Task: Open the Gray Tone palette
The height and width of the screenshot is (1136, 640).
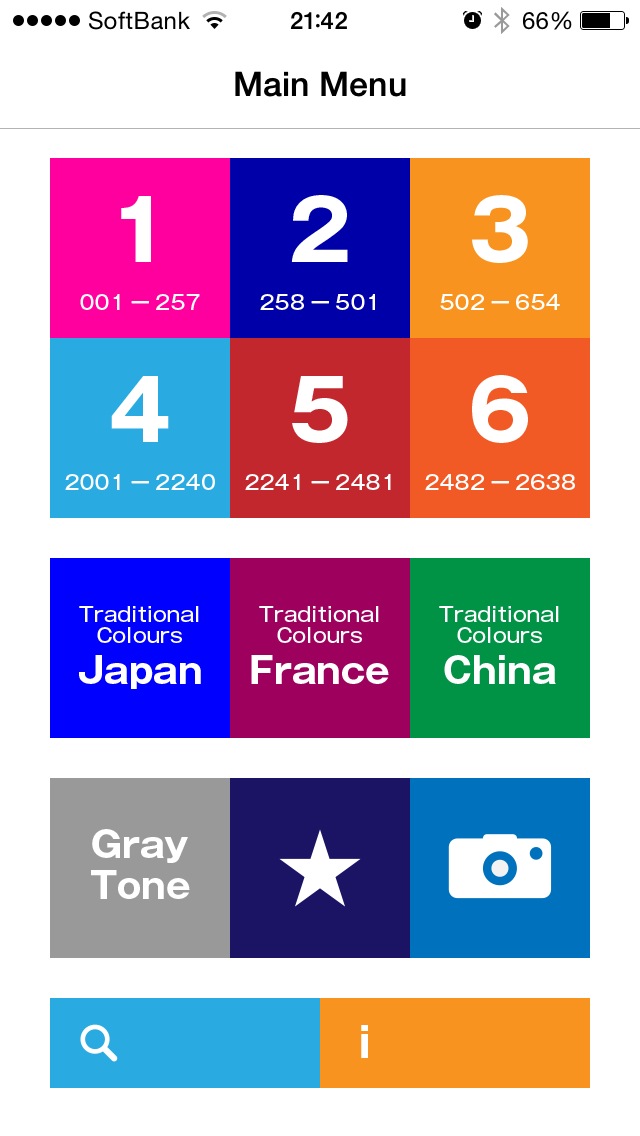Action: (x=140, y=868)
